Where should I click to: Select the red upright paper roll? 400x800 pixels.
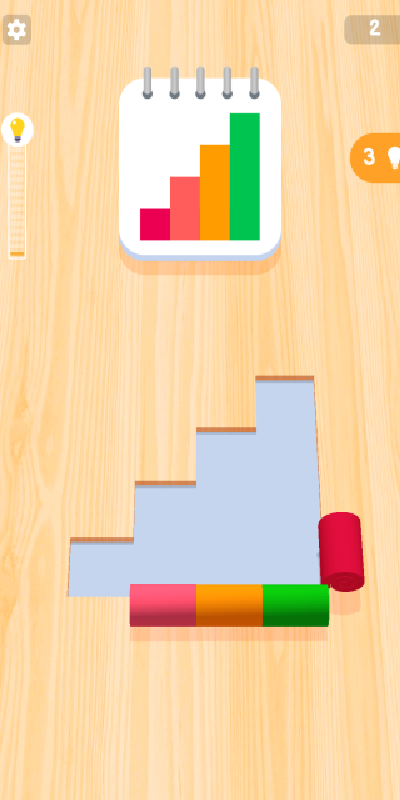tap(341, 552)
